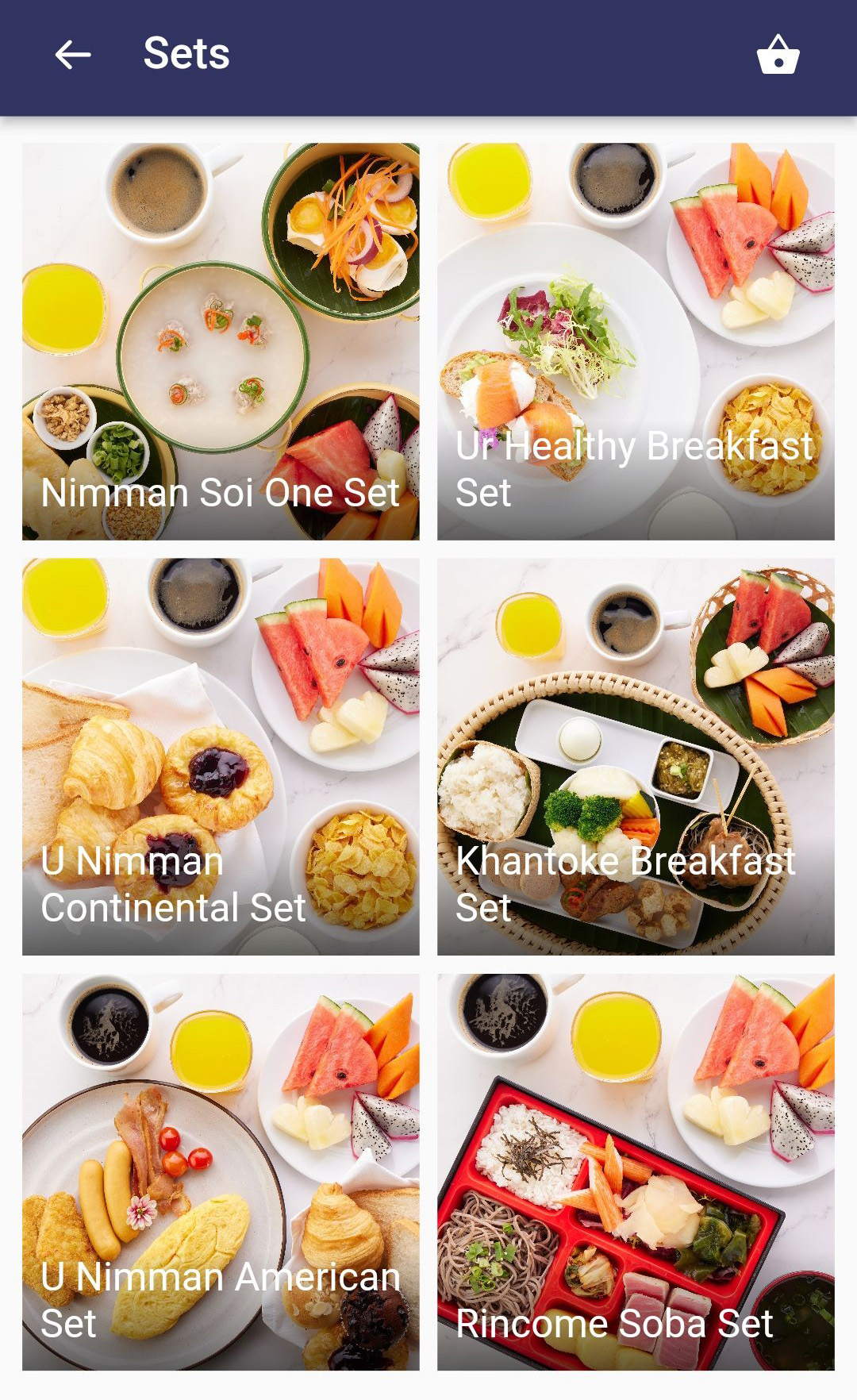Select the Ur Healthy Breakfast Set

636,341
